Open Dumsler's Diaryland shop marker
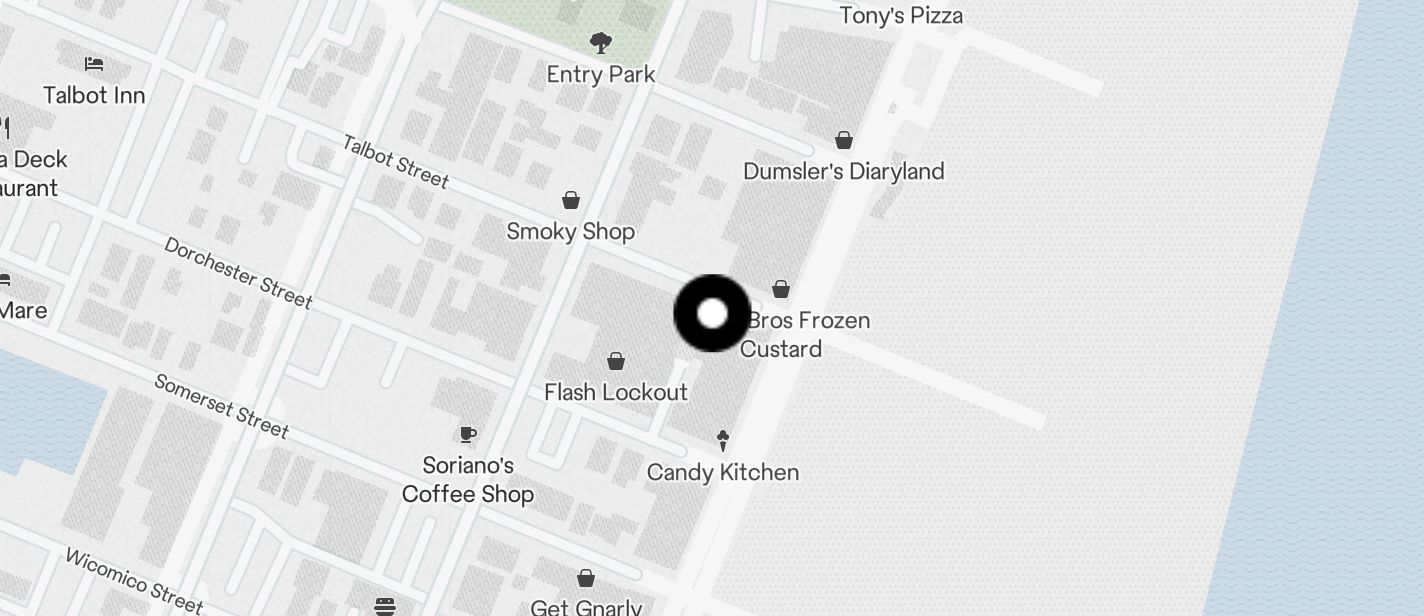 click(844, 140)
